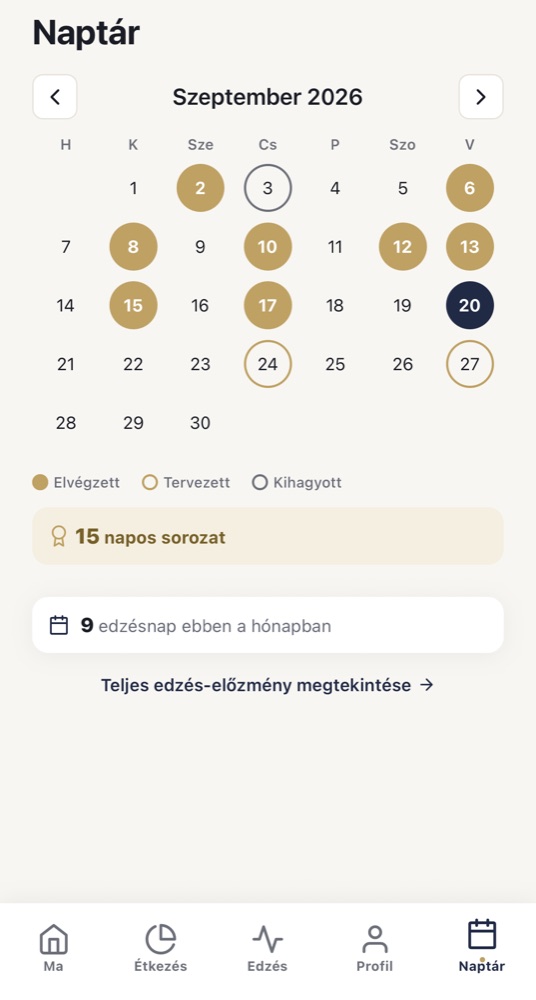Go to the next month

pyautogui.click(x=481, y=97)
